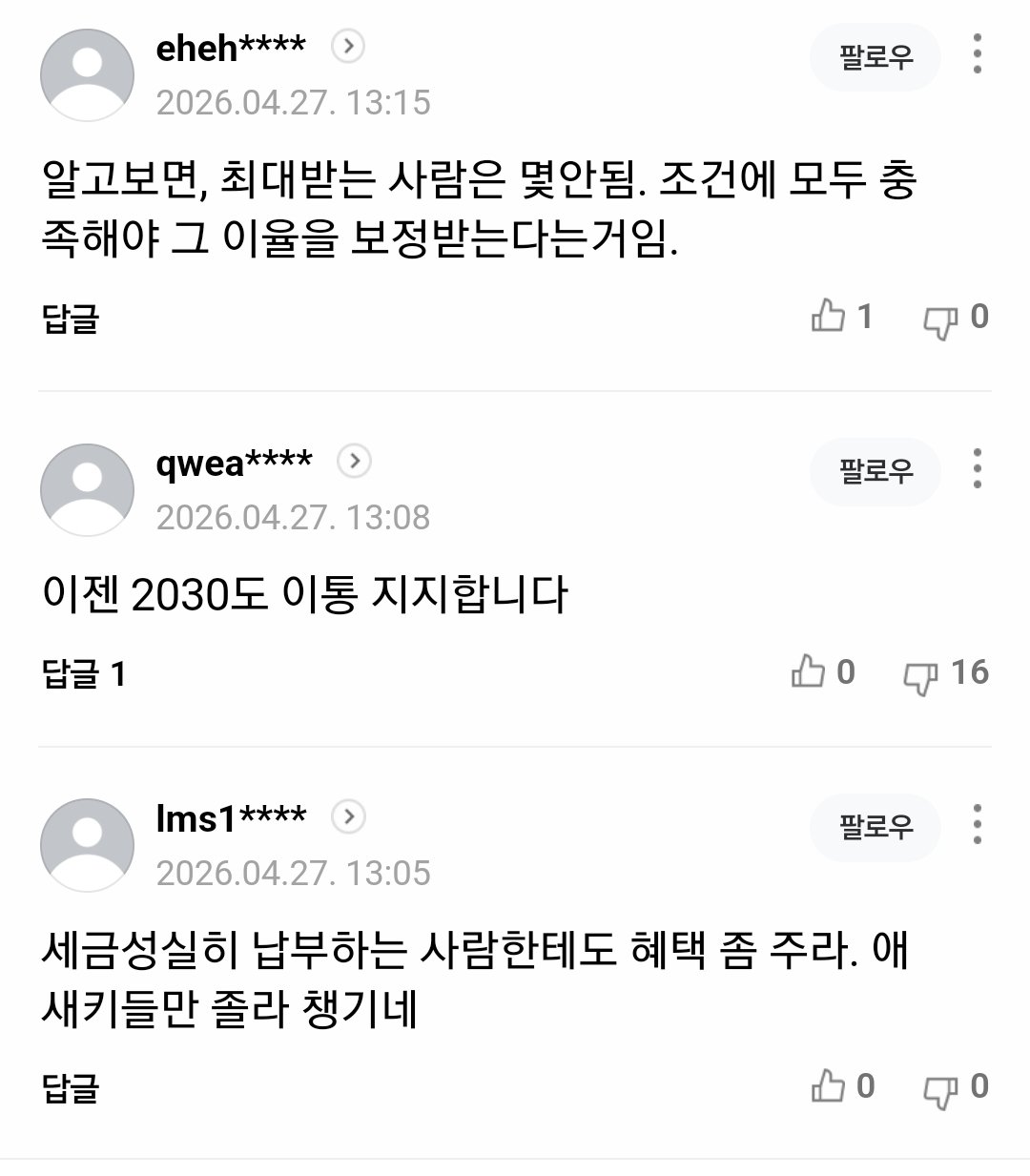Follow user qwea****
1030x1176 pixels.
(x=875, y=471)
